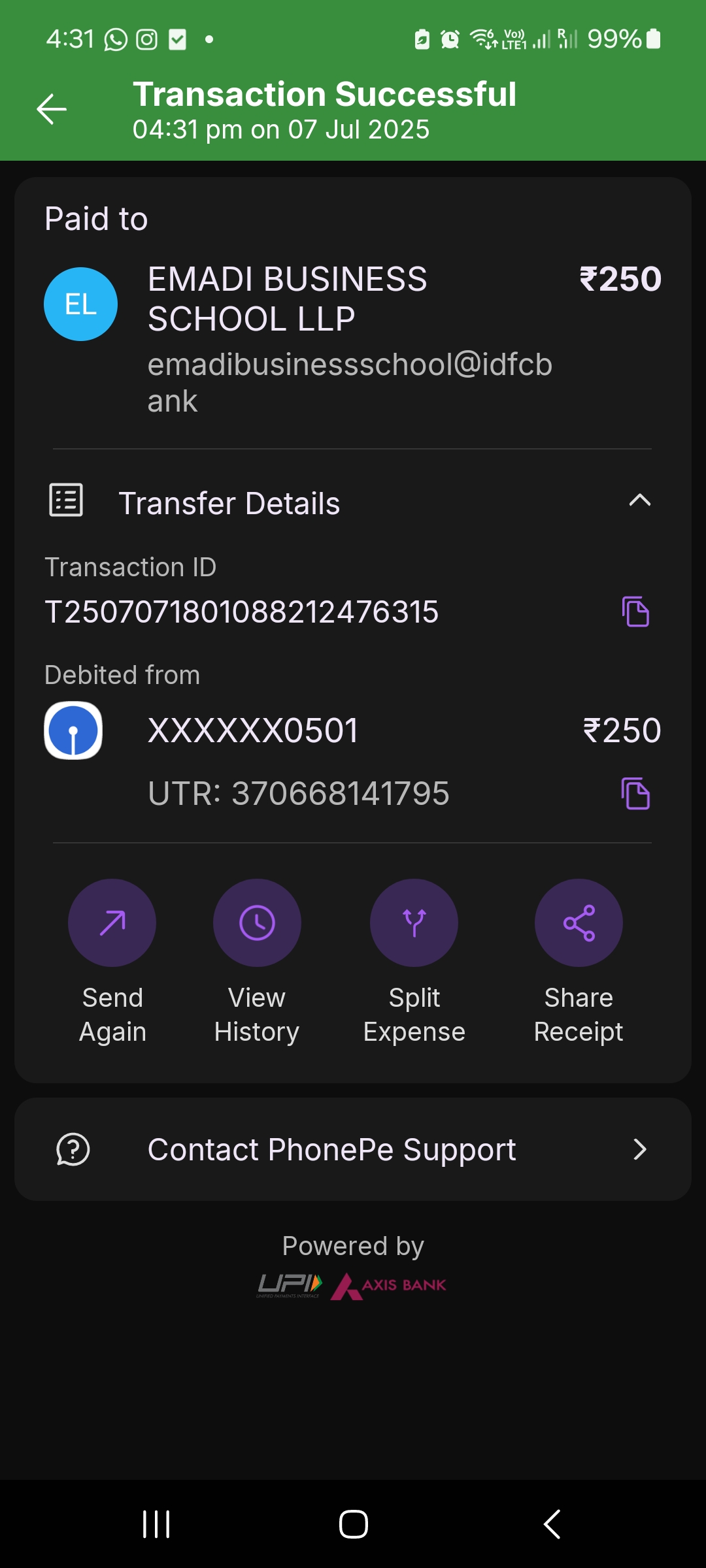Share the payment receipt
The width and height of the screenshot is (706, 1568).
coord(579,923)
